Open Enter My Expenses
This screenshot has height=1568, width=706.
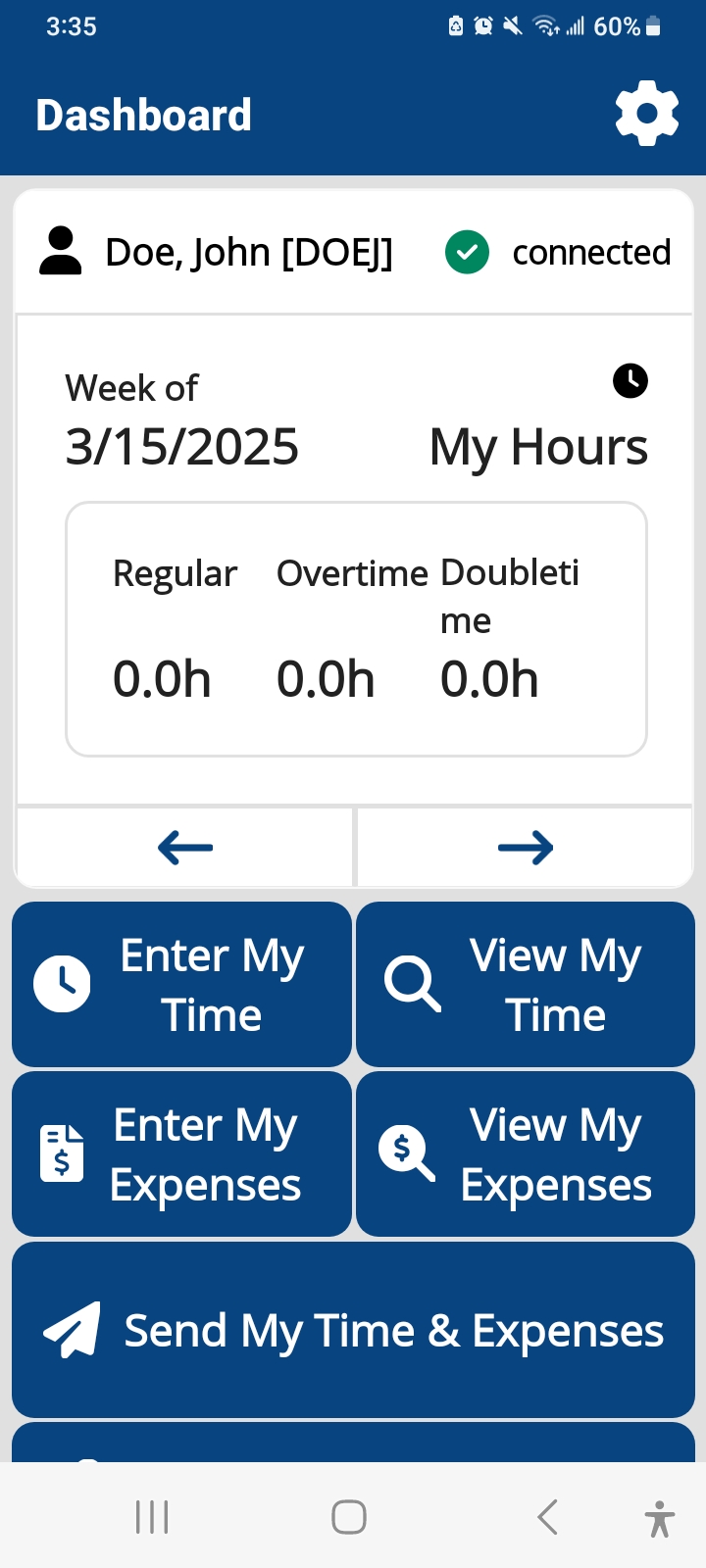click(x=181, y=1154)
